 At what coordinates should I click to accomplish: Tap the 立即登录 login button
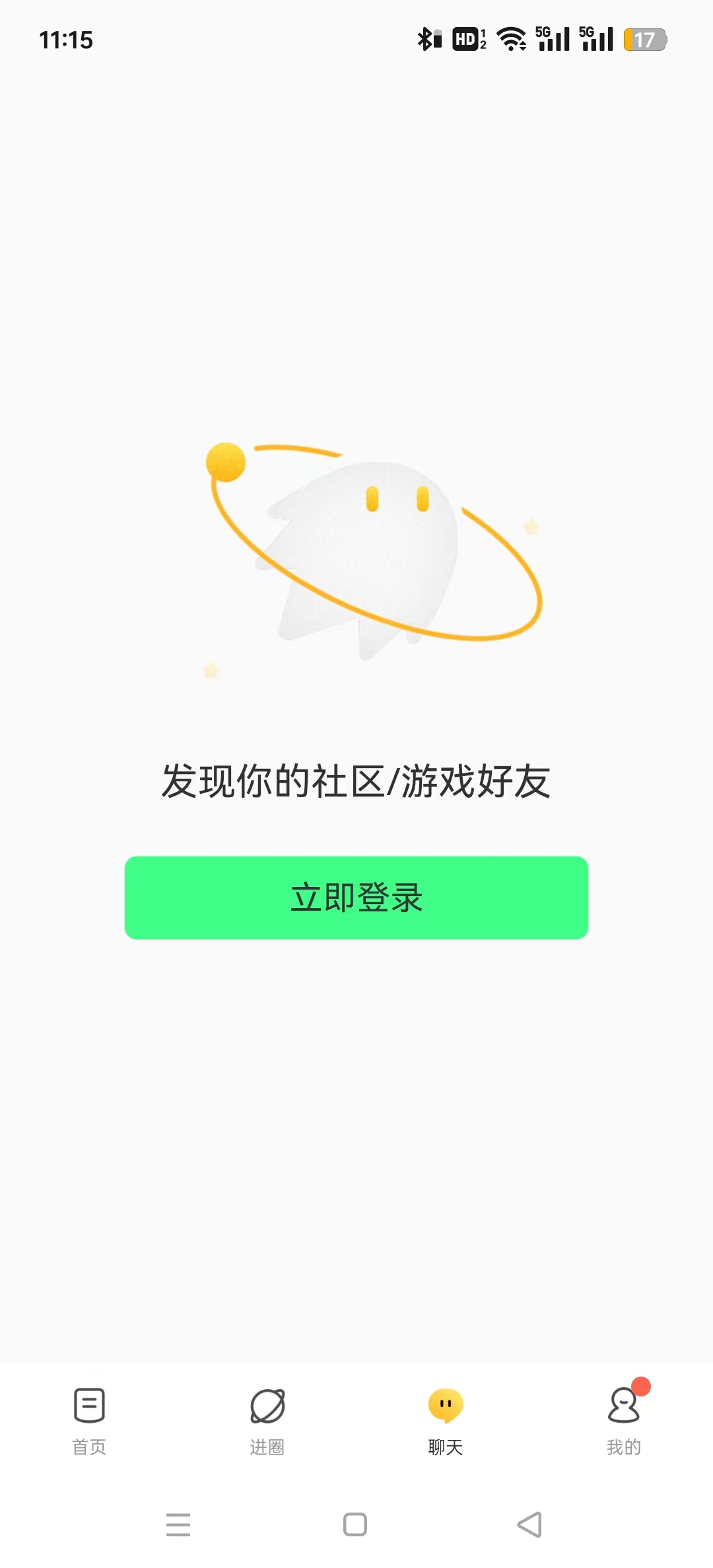click(356, 898)
